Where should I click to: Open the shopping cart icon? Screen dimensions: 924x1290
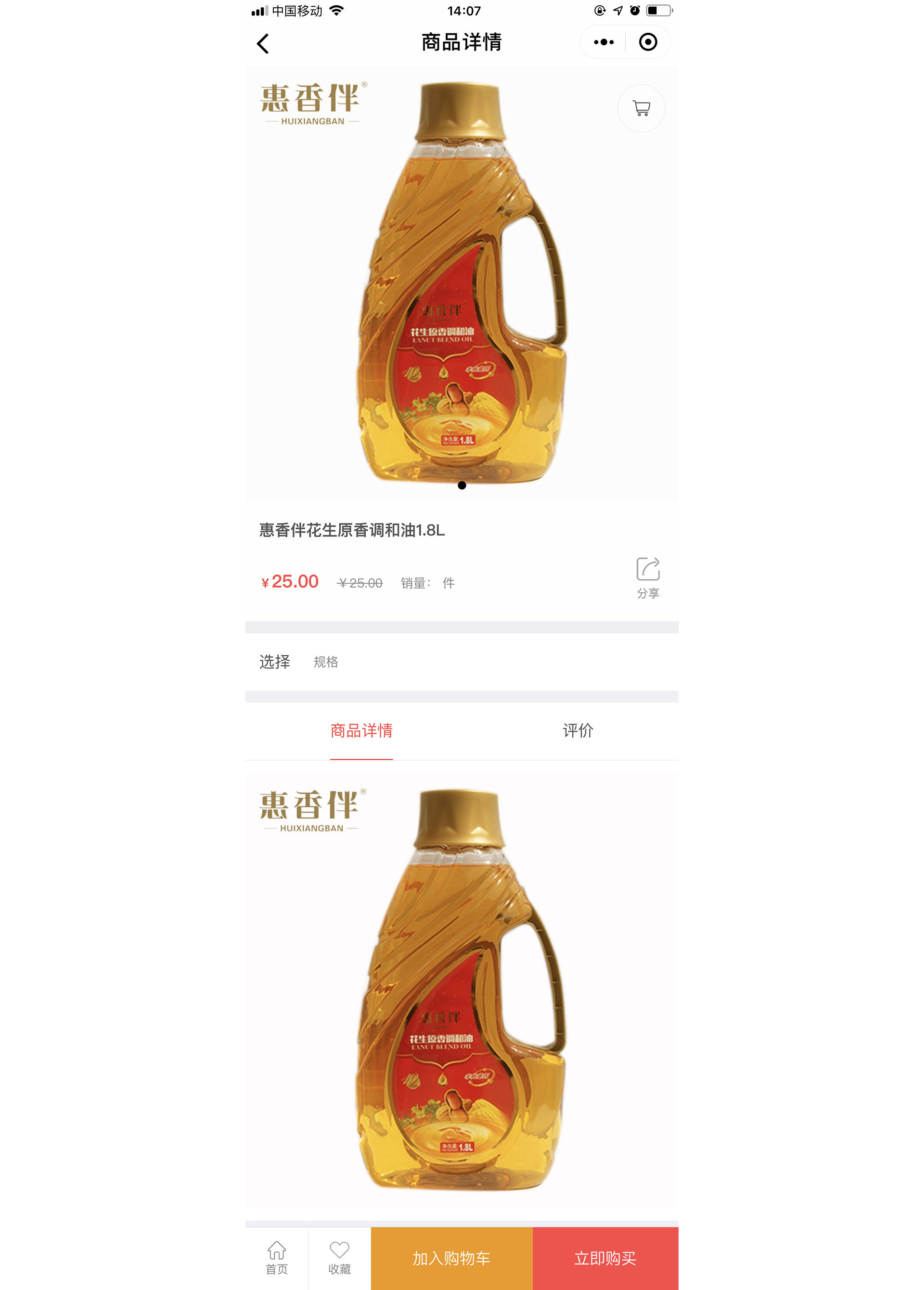641,108
